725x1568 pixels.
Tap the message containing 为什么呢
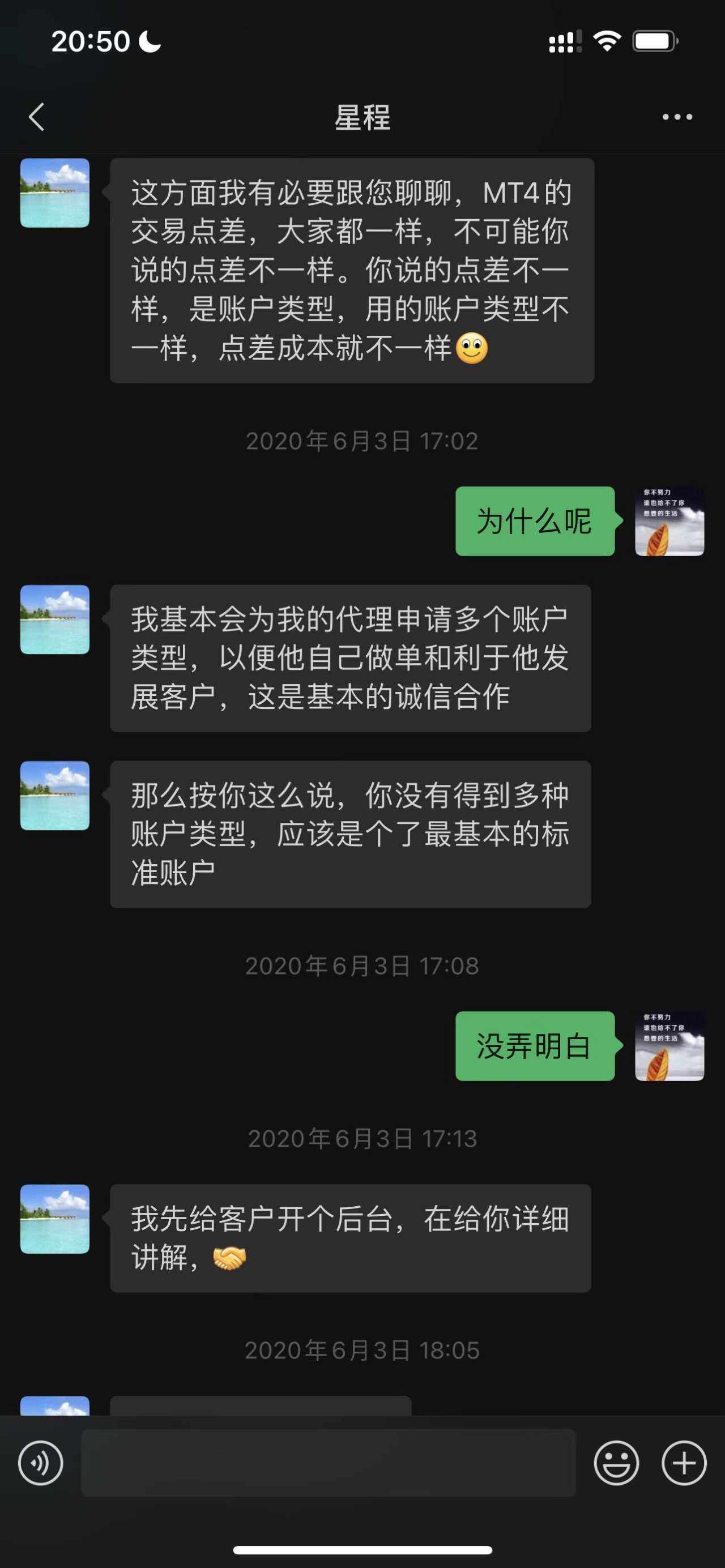[x=534, y=522]
